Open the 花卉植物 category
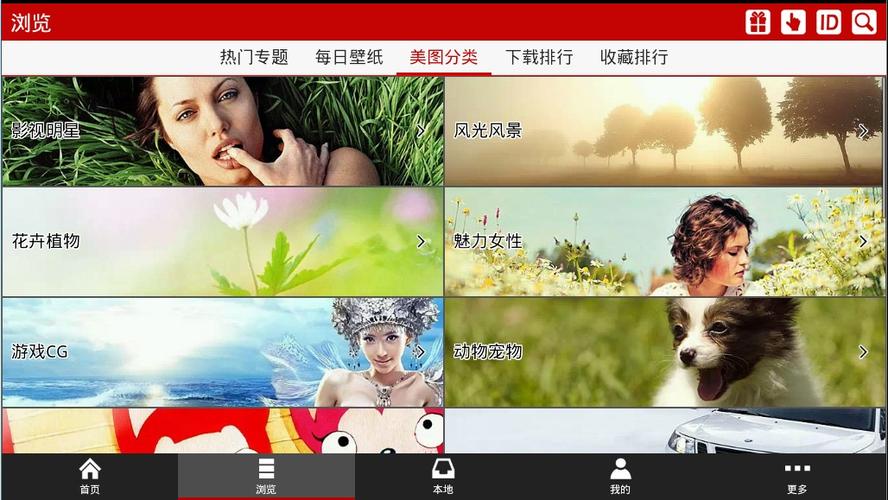Screen dimensions: 888x500 coord(222,241)
